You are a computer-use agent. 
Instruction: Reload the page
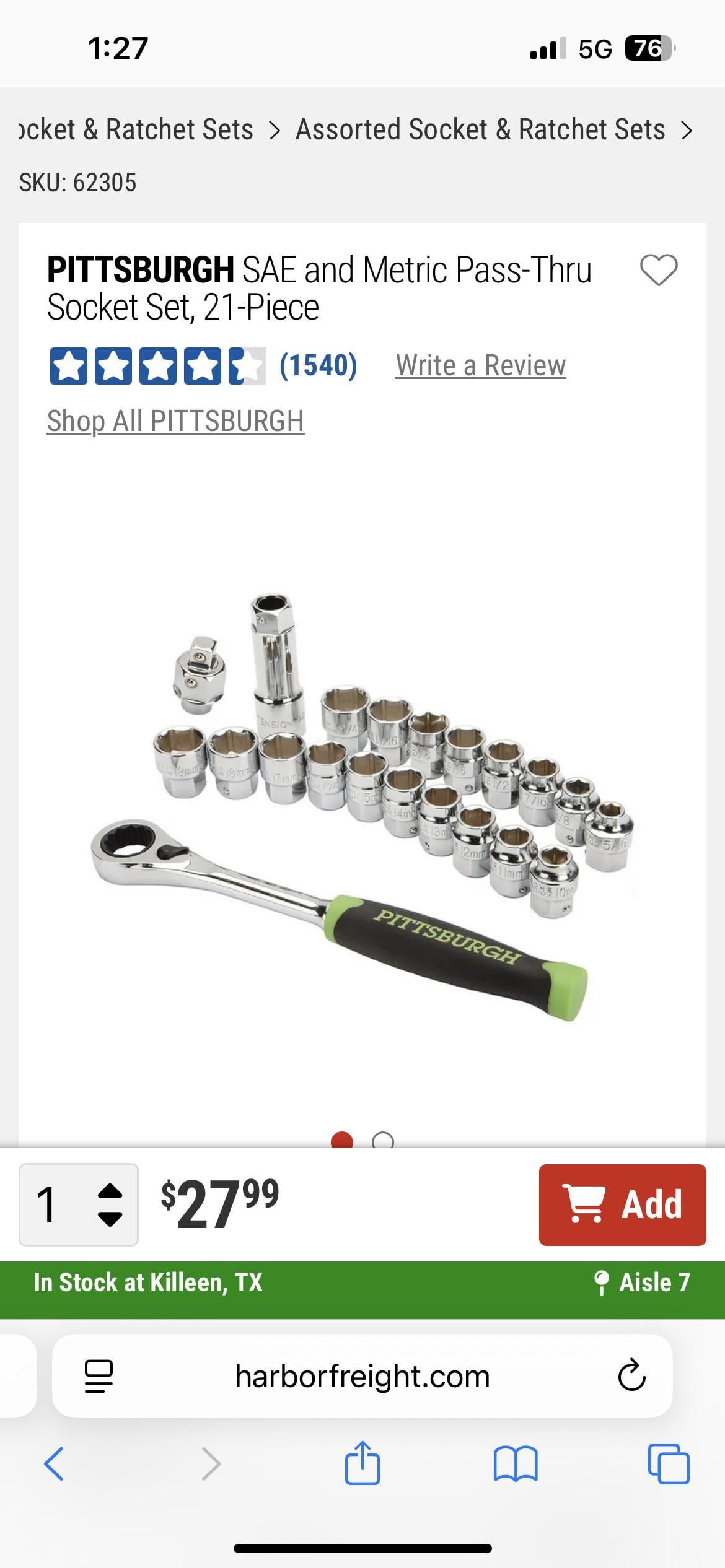tap(631, 1376)
